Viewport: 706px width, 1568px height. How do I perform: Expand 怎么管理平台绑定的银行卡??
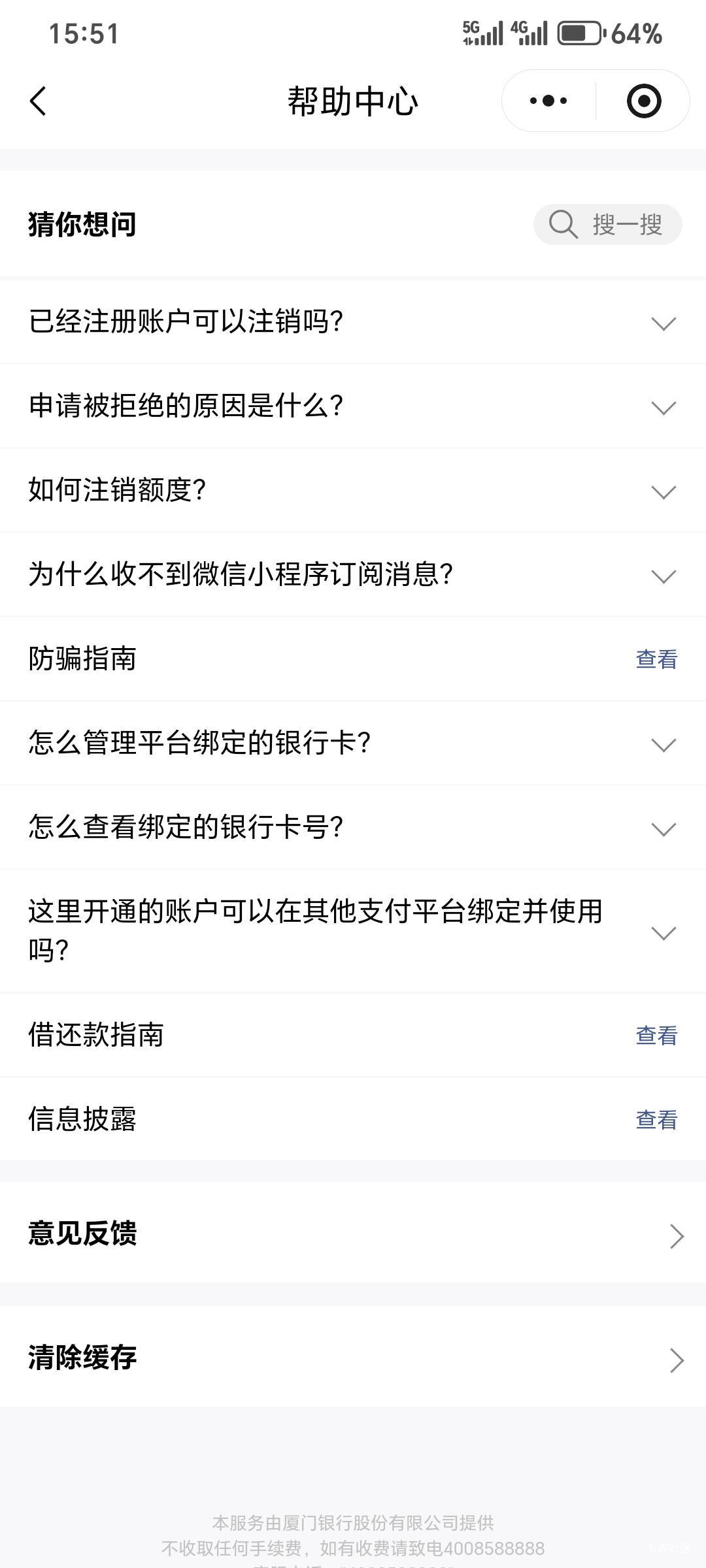(x=353, y=743)
